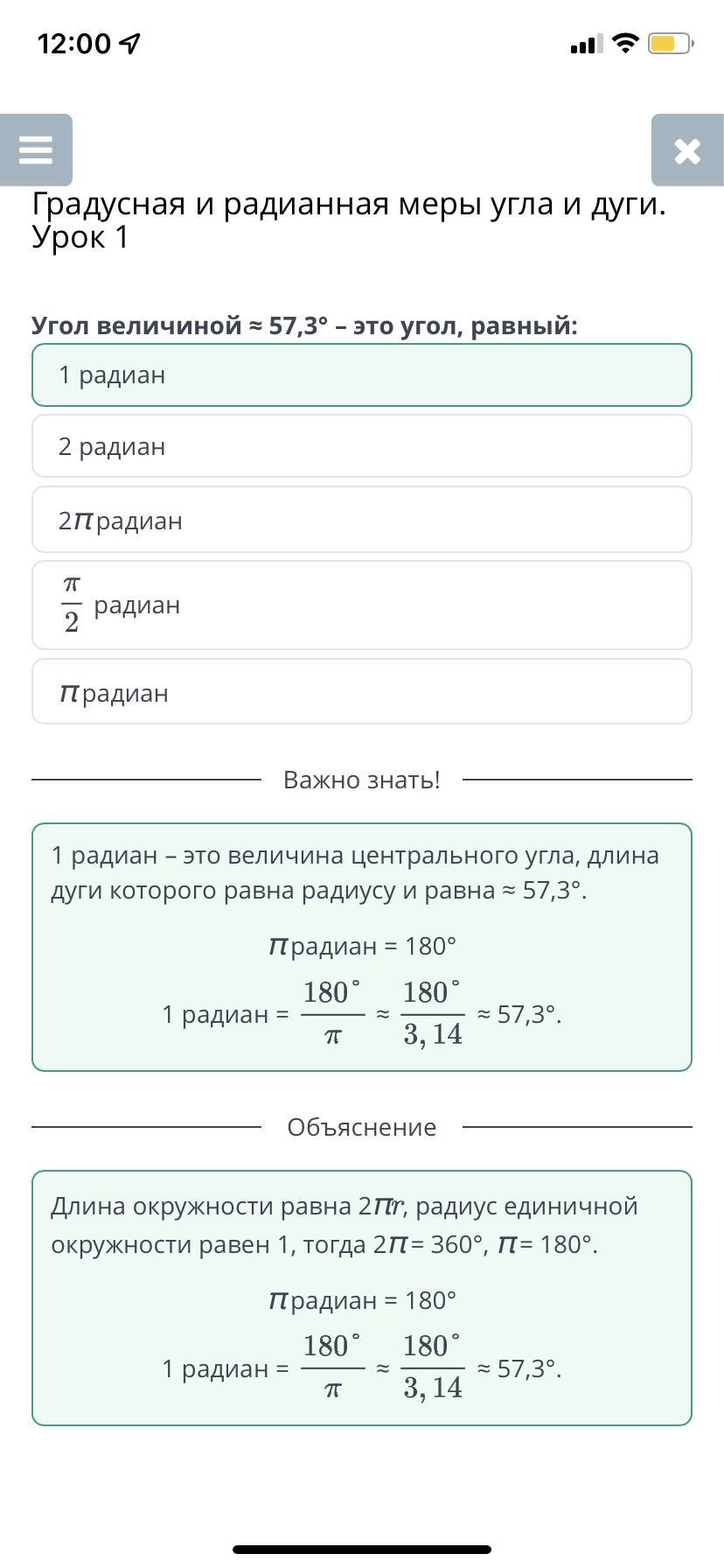Select the "π/2 радиан" option
The image size is (724, 1568).
[362, 605]
